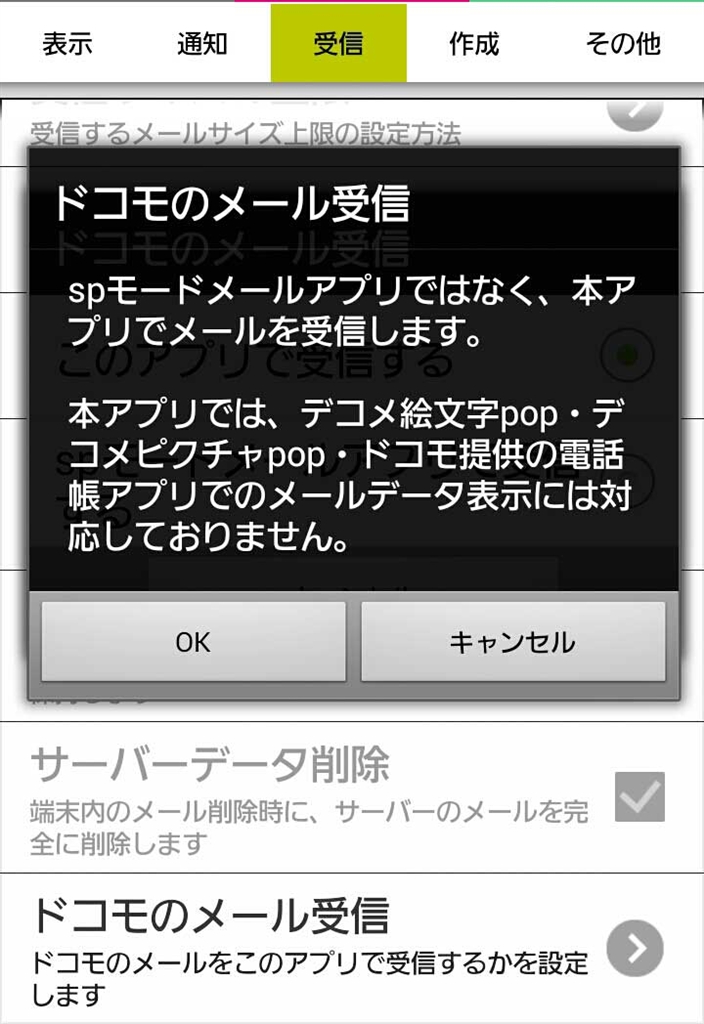The height and width of the screenshot is (1024, 704).
Task: Toggle the サーバーデータ削除 checkbox
Action: tap(639, 797)
